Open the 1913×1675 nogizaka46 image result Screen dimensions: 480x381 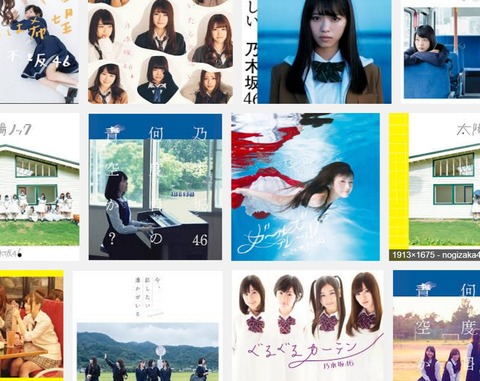435,187
